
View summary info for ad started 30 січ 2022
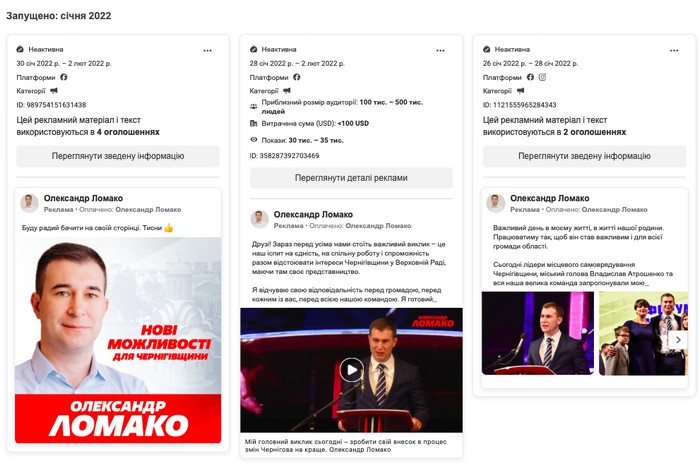click(118, 156)
